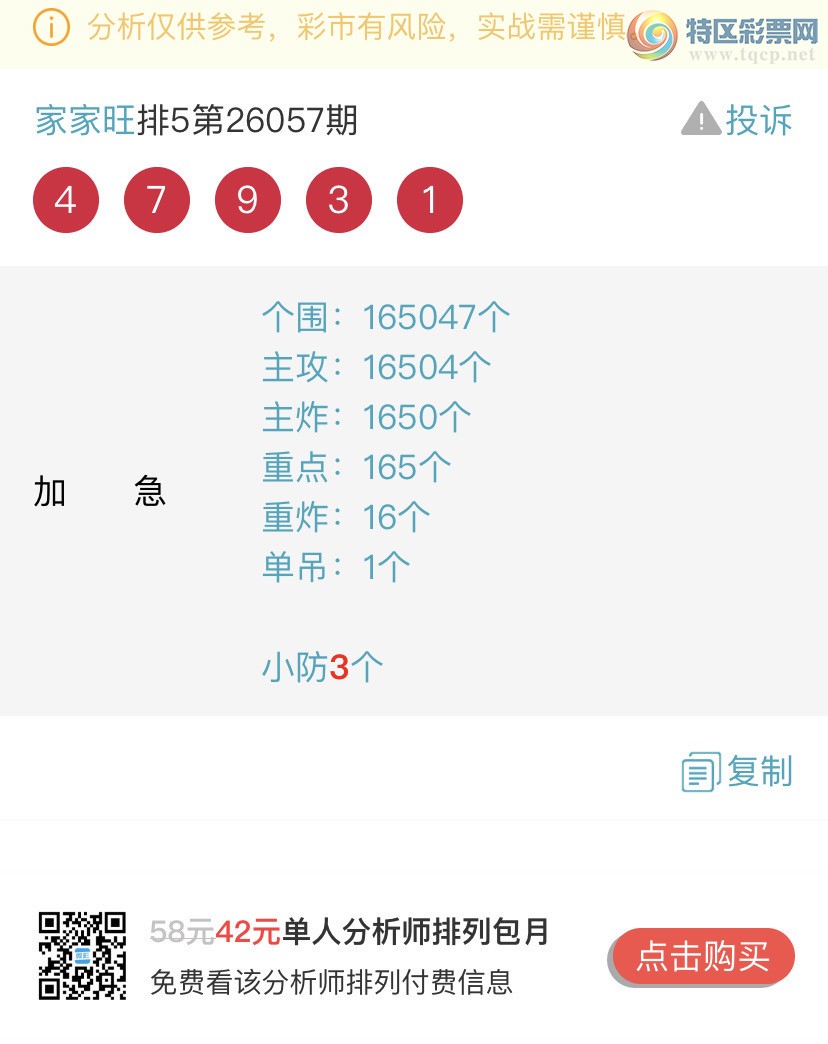
Task: Select the red ball showing number 3
Action: 338,199
